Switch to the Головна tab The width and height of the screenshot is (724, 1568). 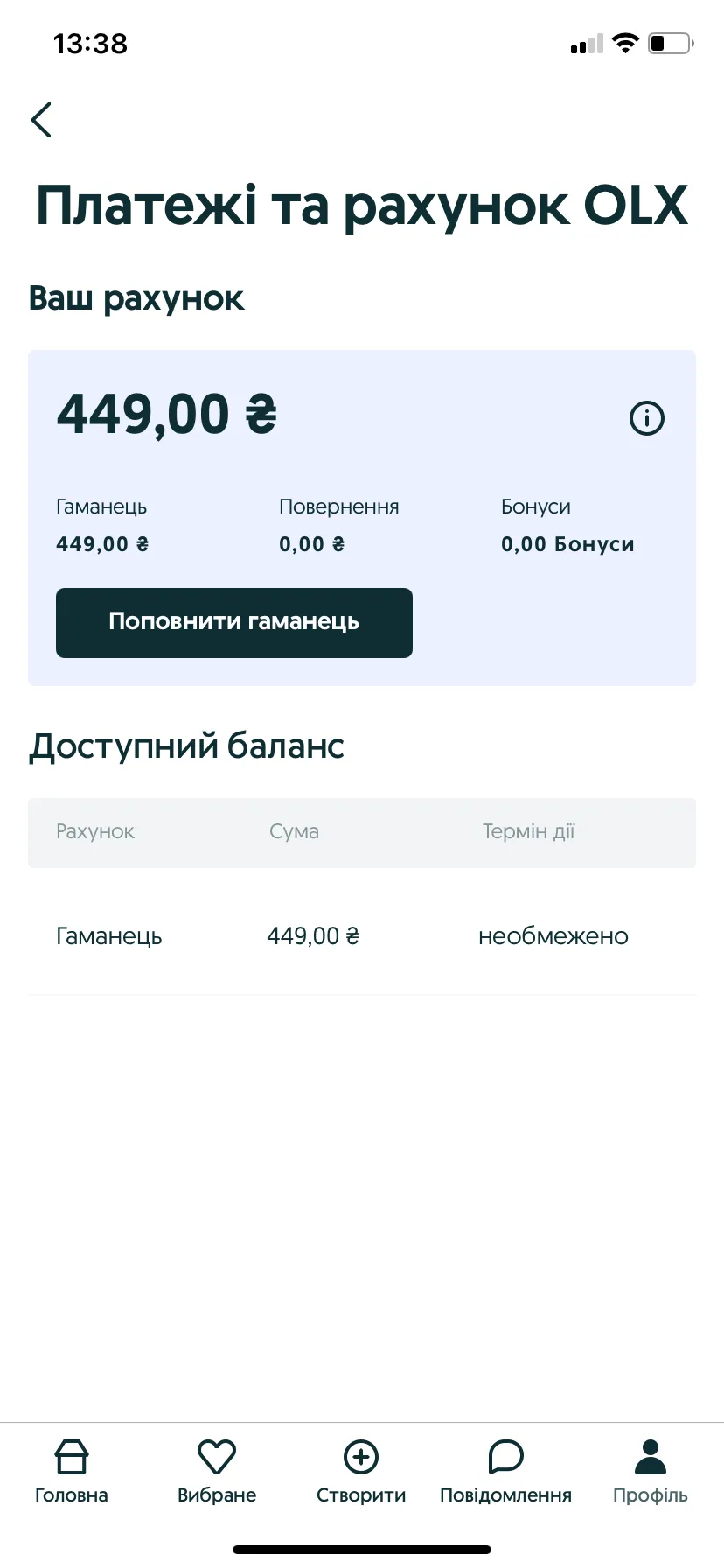tap(72, 1472)
